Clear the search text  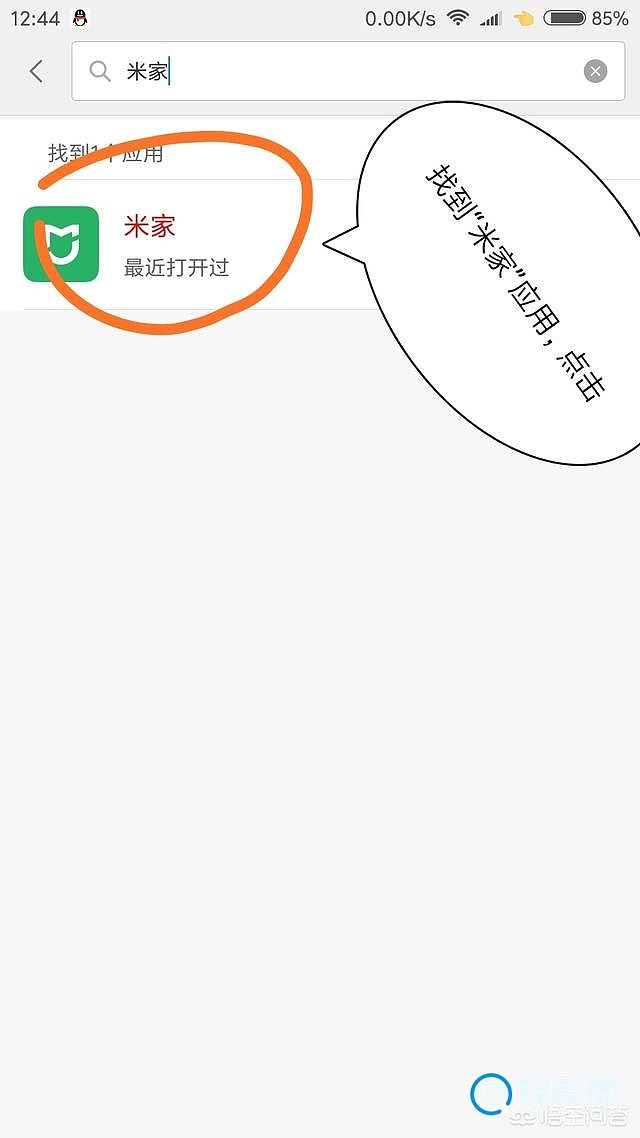pos(595,71)
